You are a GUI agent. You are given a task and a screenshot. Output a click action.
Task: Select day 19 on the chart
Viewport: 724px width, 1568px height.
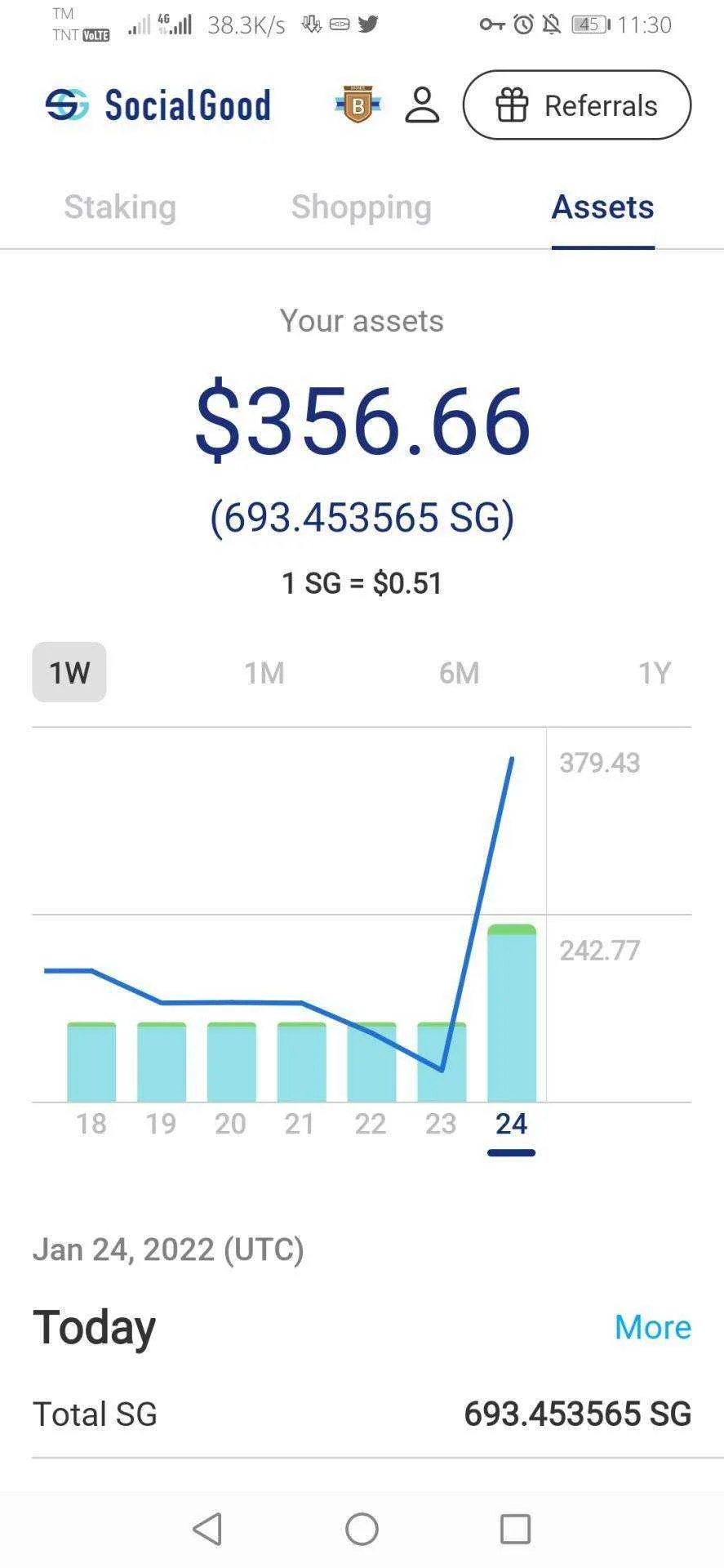pyautogui.click(x=161, y=1124)
